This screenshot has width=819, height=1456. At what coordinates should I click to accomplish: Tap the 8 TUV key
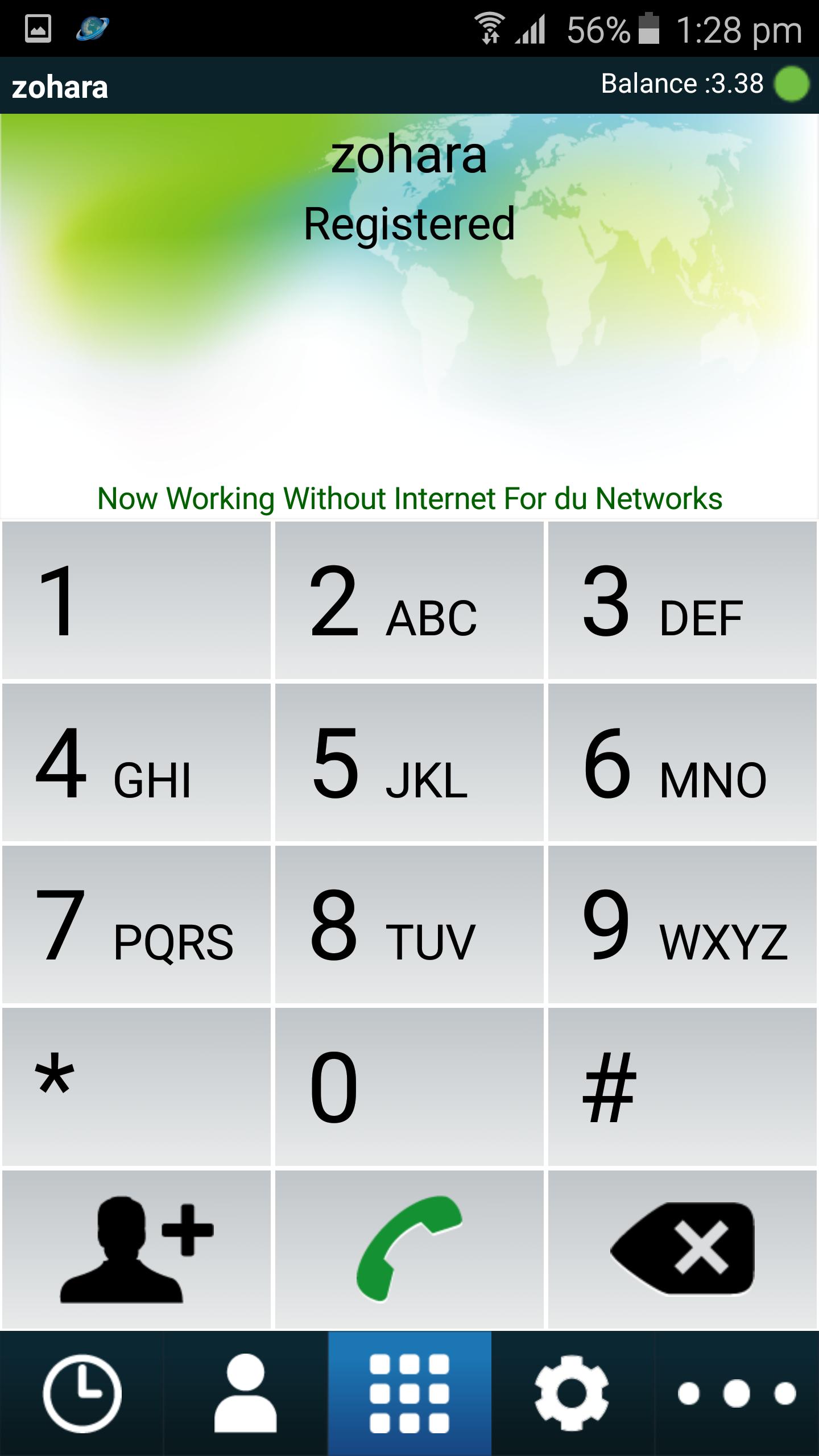[409, 924]
